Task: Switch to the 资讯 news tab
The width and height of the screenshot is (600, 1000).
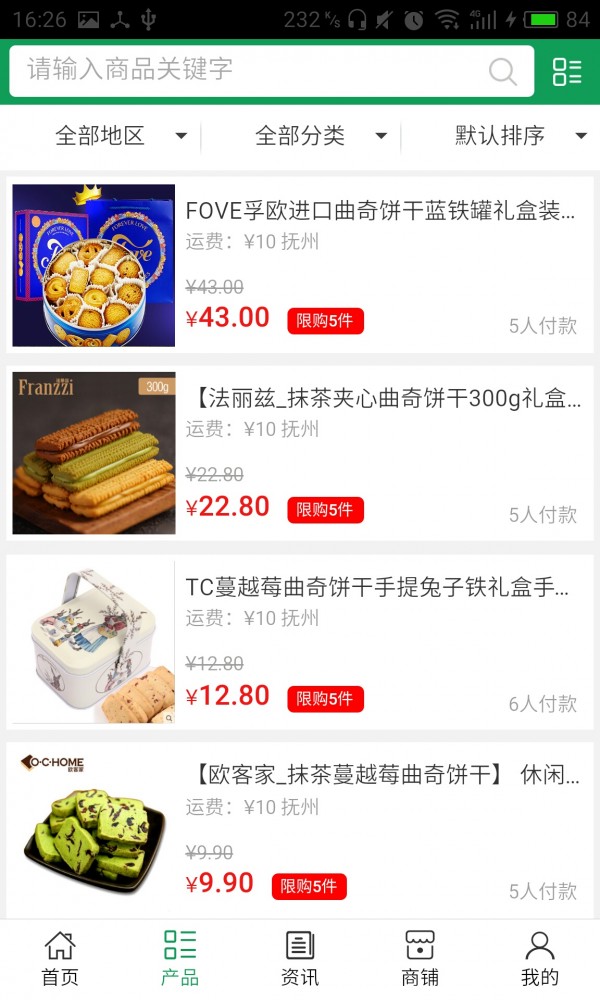Action: 300,959
